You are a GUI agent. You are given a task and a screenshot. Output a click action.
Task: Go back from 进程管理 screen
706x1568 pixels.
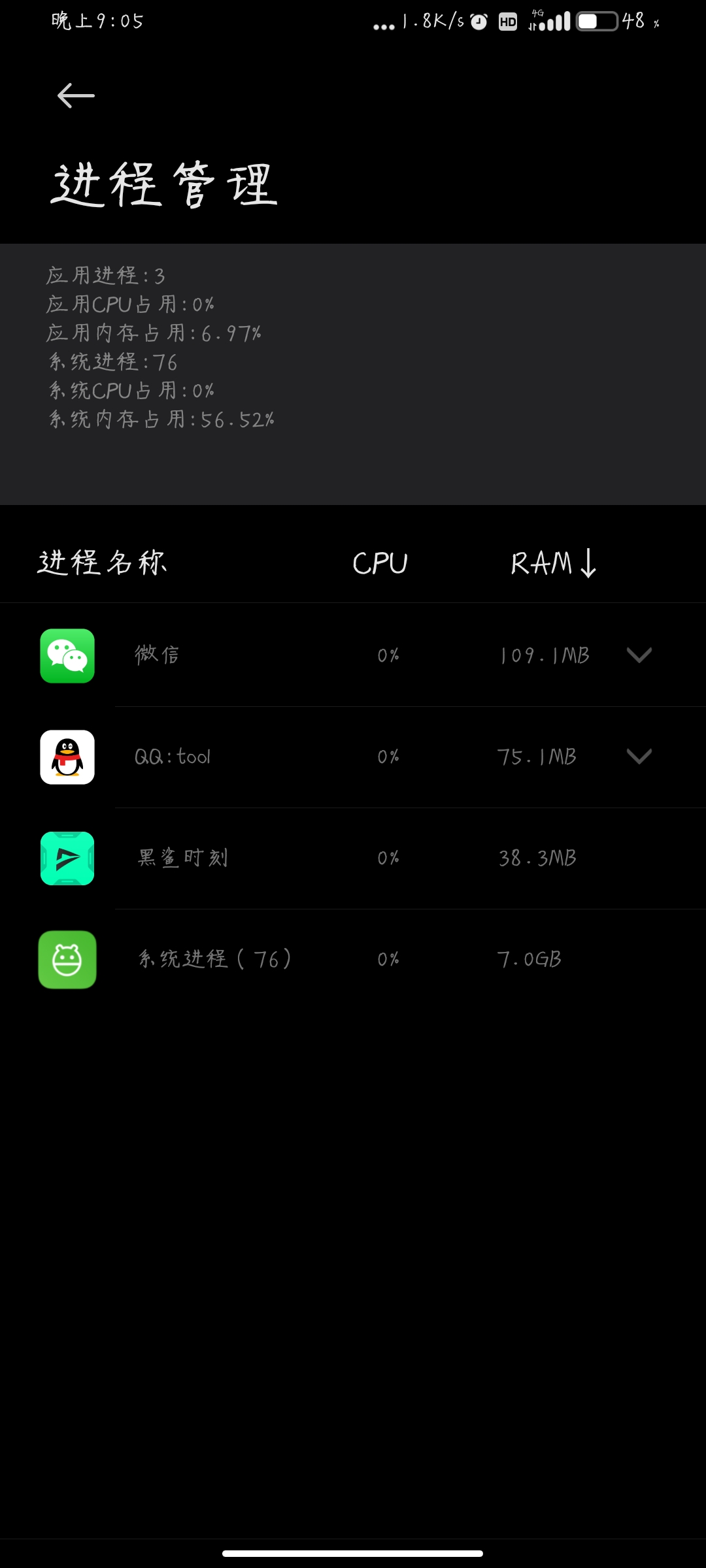76,96
